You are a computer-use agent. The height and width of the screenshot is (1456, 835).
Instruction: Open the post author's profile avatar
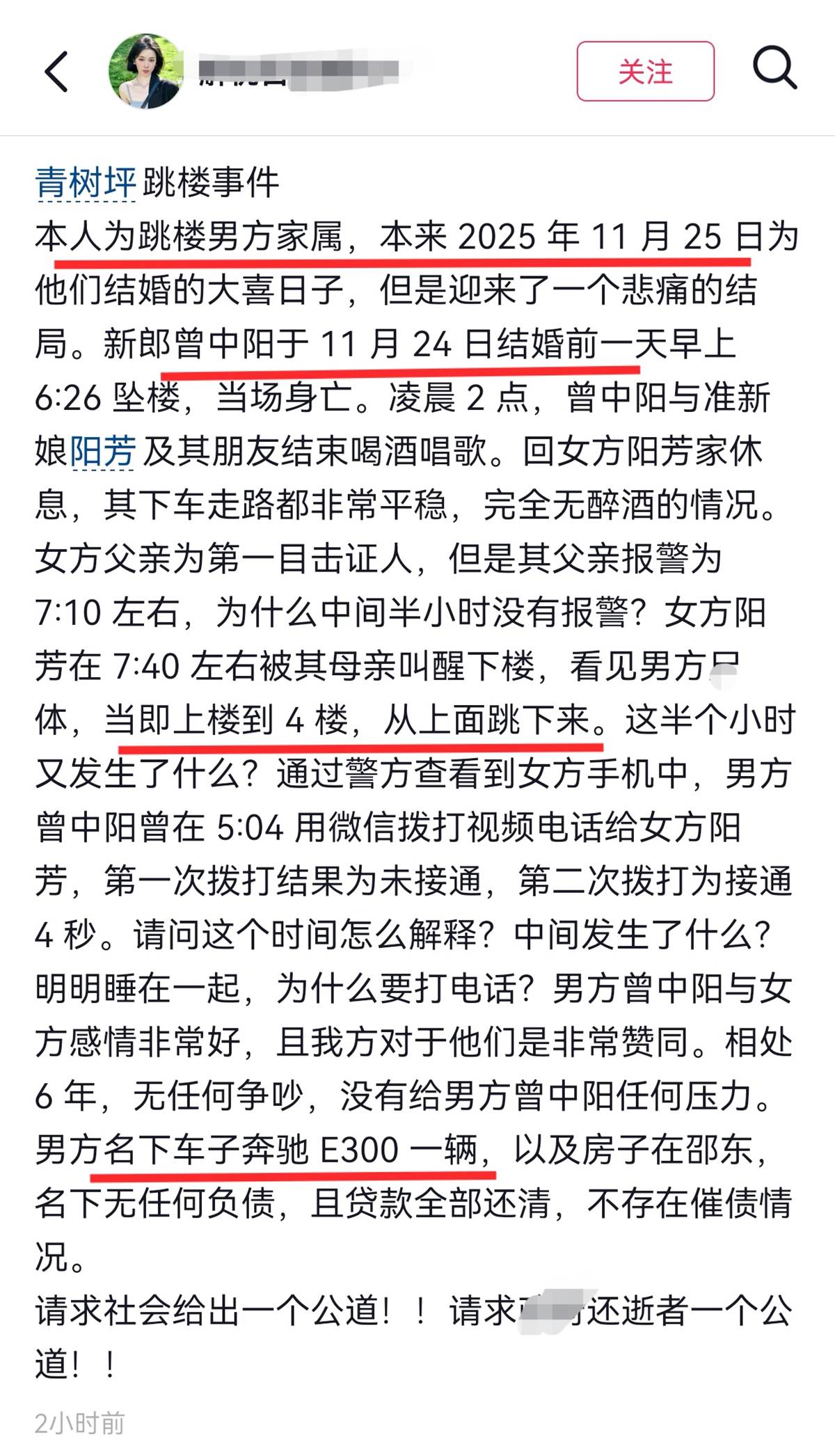click(145, 72)
